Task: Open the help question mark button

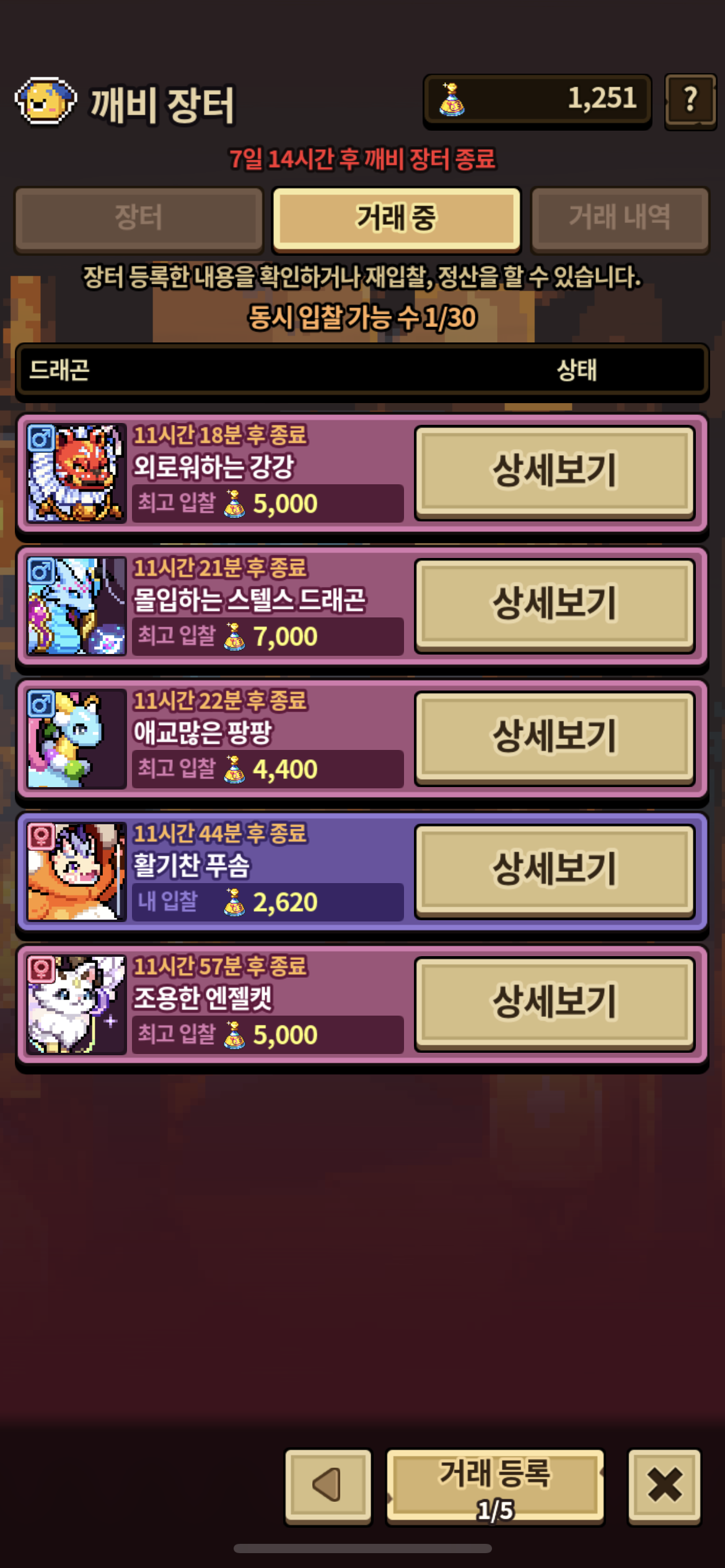Action: [x=690, y=101]
